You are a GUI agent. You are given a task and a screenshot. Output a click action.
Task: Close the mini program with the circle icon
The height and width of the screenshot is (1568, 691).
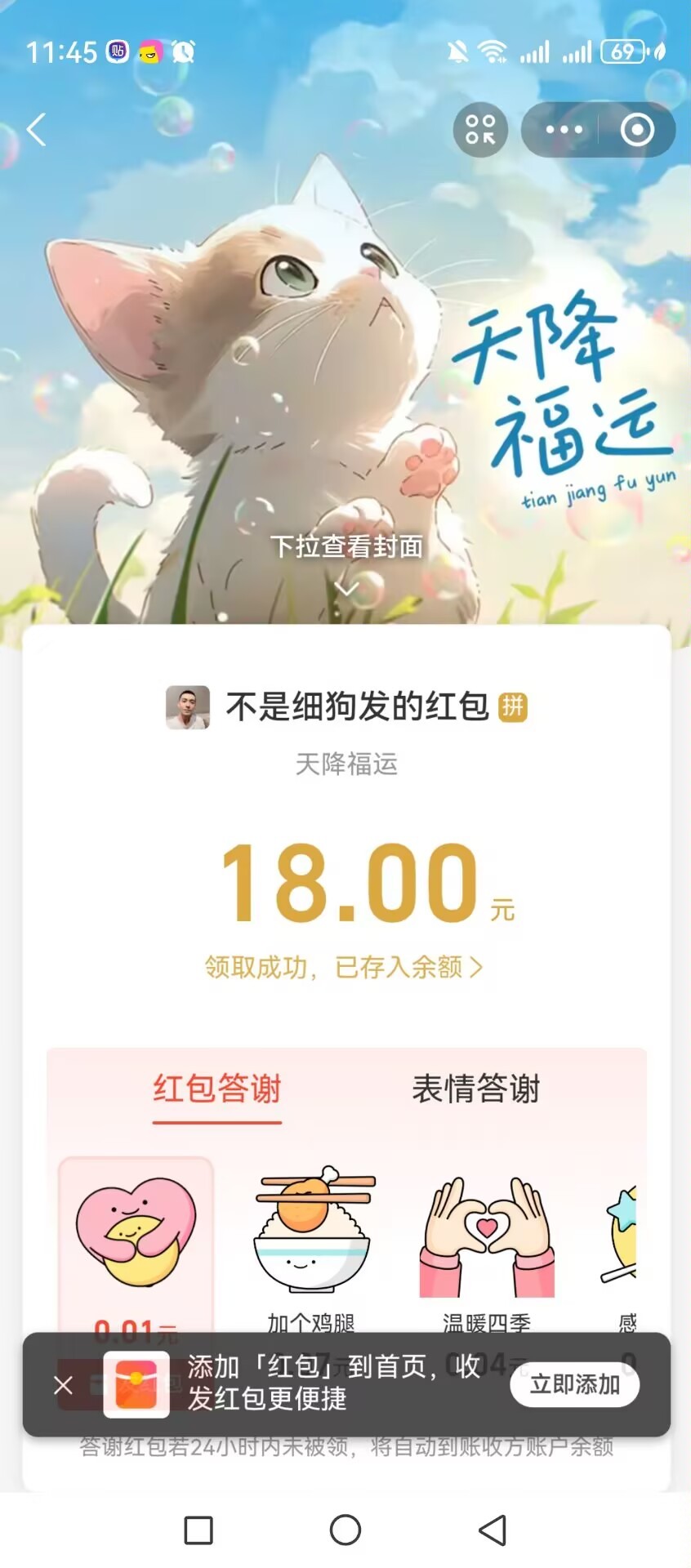637,130
